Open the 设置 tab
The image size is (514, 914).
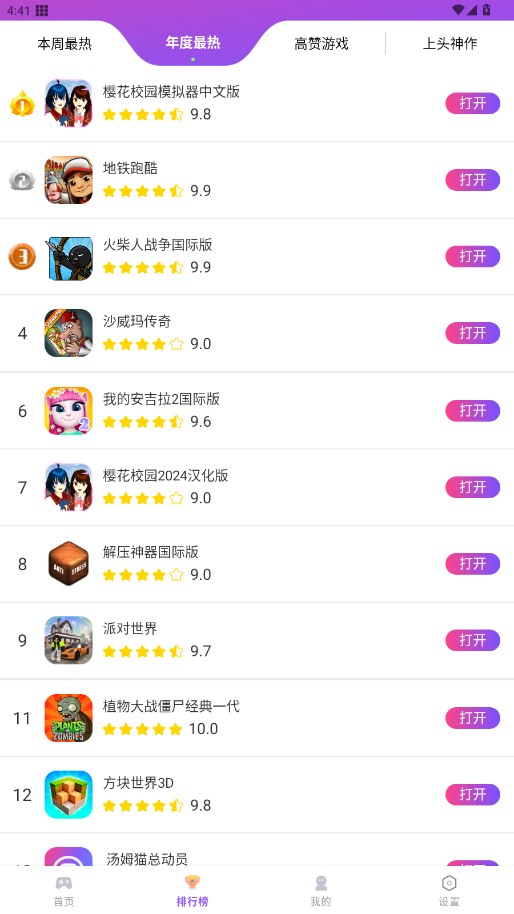449,891
